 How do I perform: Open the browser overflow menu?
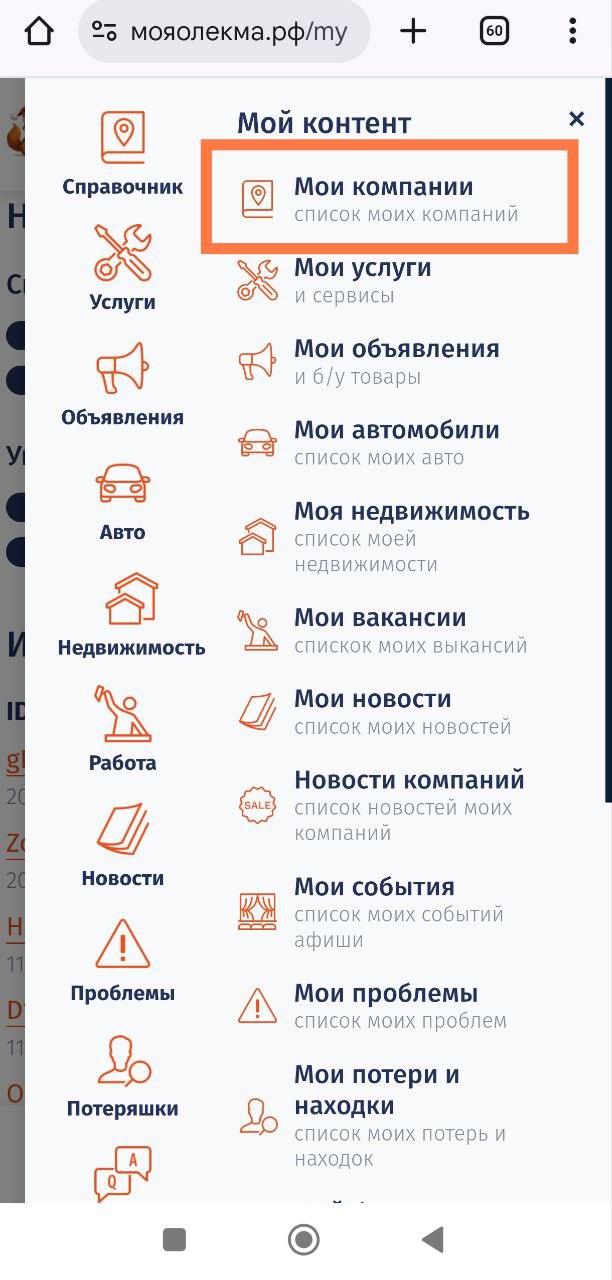click(x=573, y=31)
